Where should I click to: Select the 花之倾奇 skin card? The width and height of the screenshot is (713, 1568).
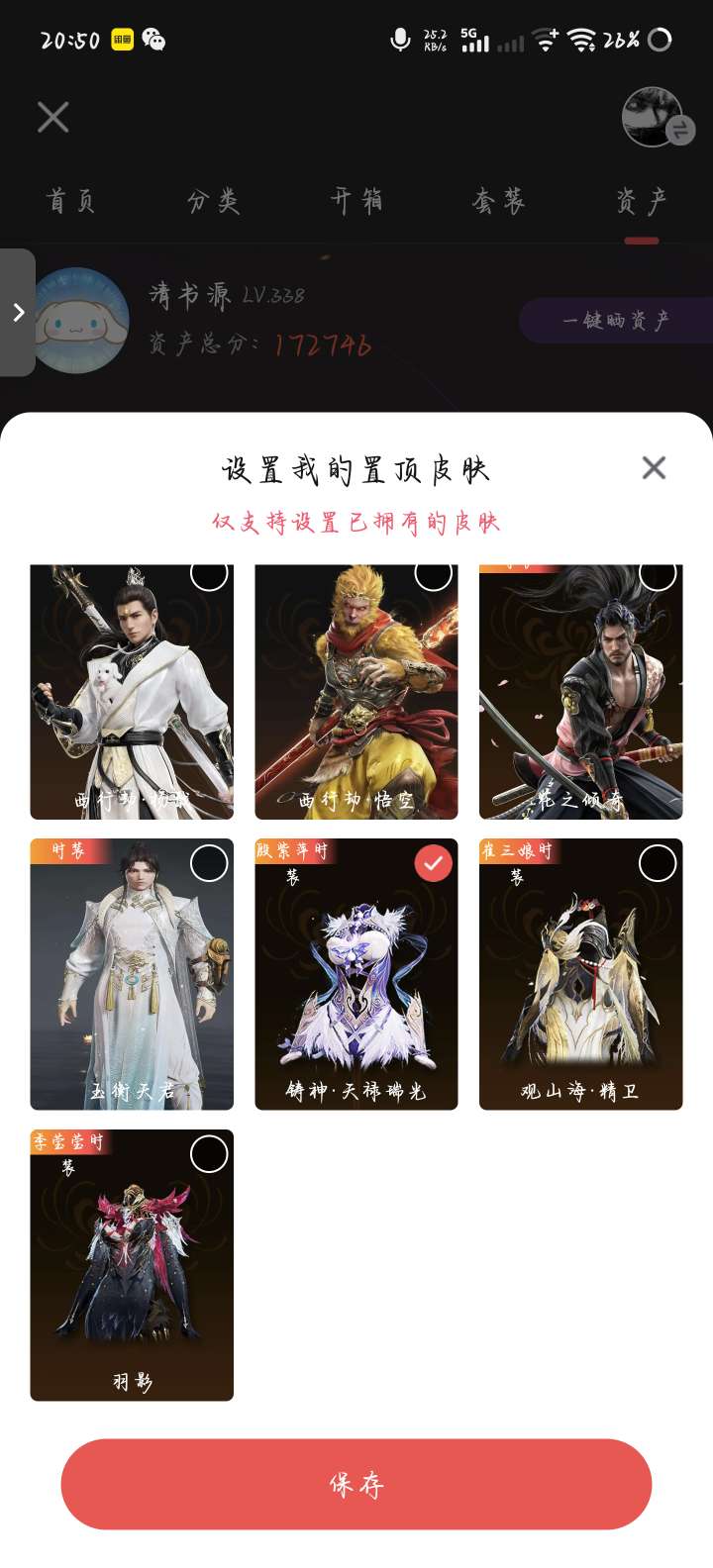[581, 693]
